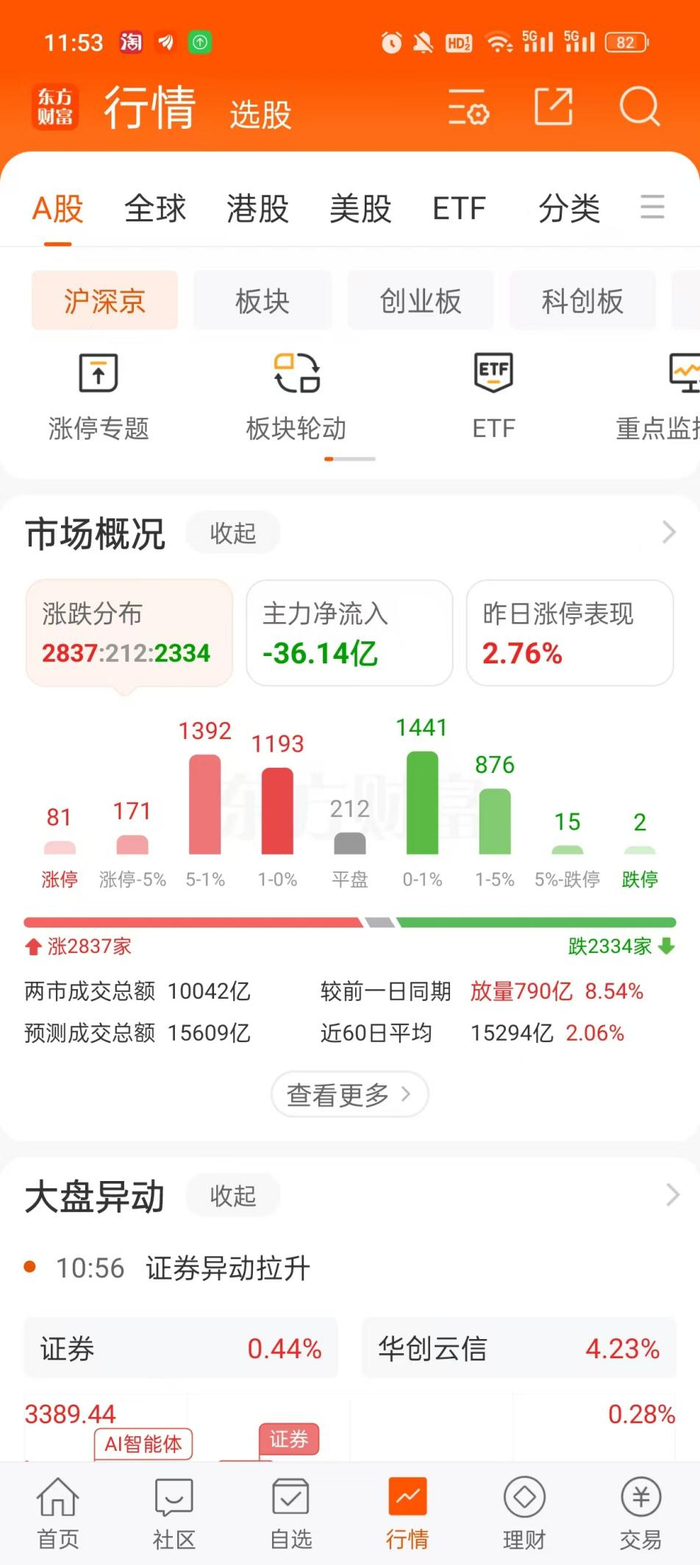Open the tab menu hamburger icon
The image size is (700, 1565).
(x=652, y=208)
